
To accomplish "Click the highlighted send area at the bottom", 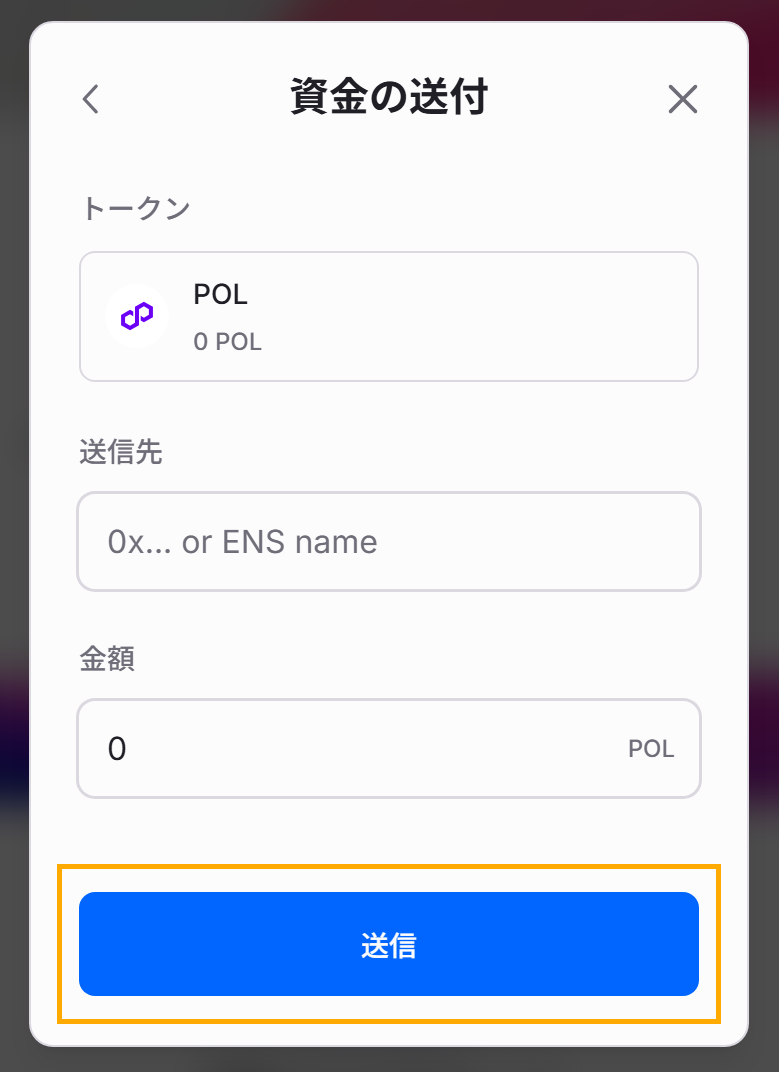I will point(389,943).
